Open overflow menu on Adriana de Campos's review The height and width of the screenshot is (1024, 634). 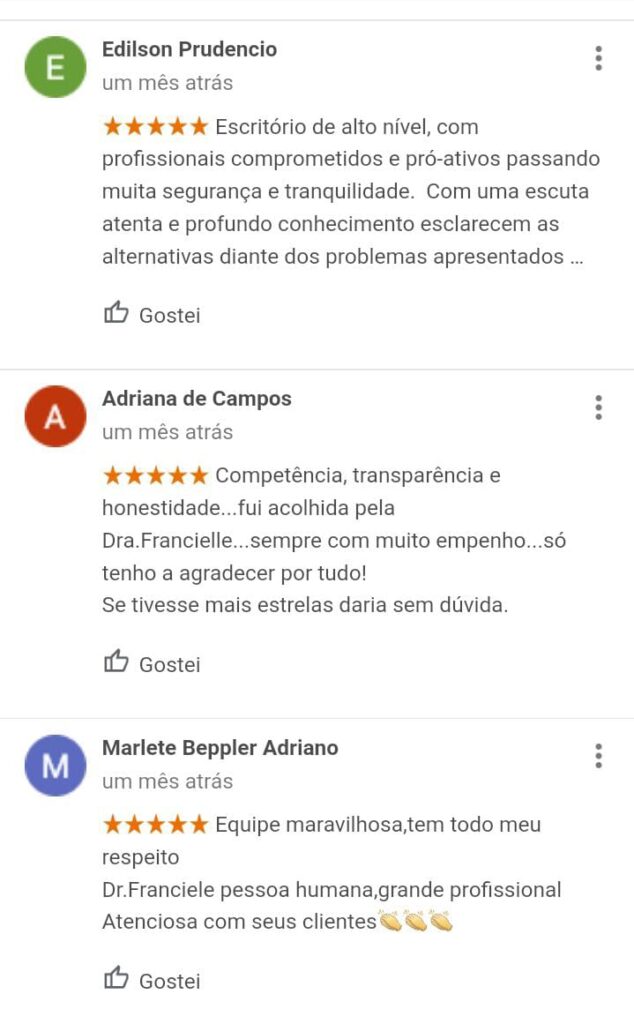598,407
